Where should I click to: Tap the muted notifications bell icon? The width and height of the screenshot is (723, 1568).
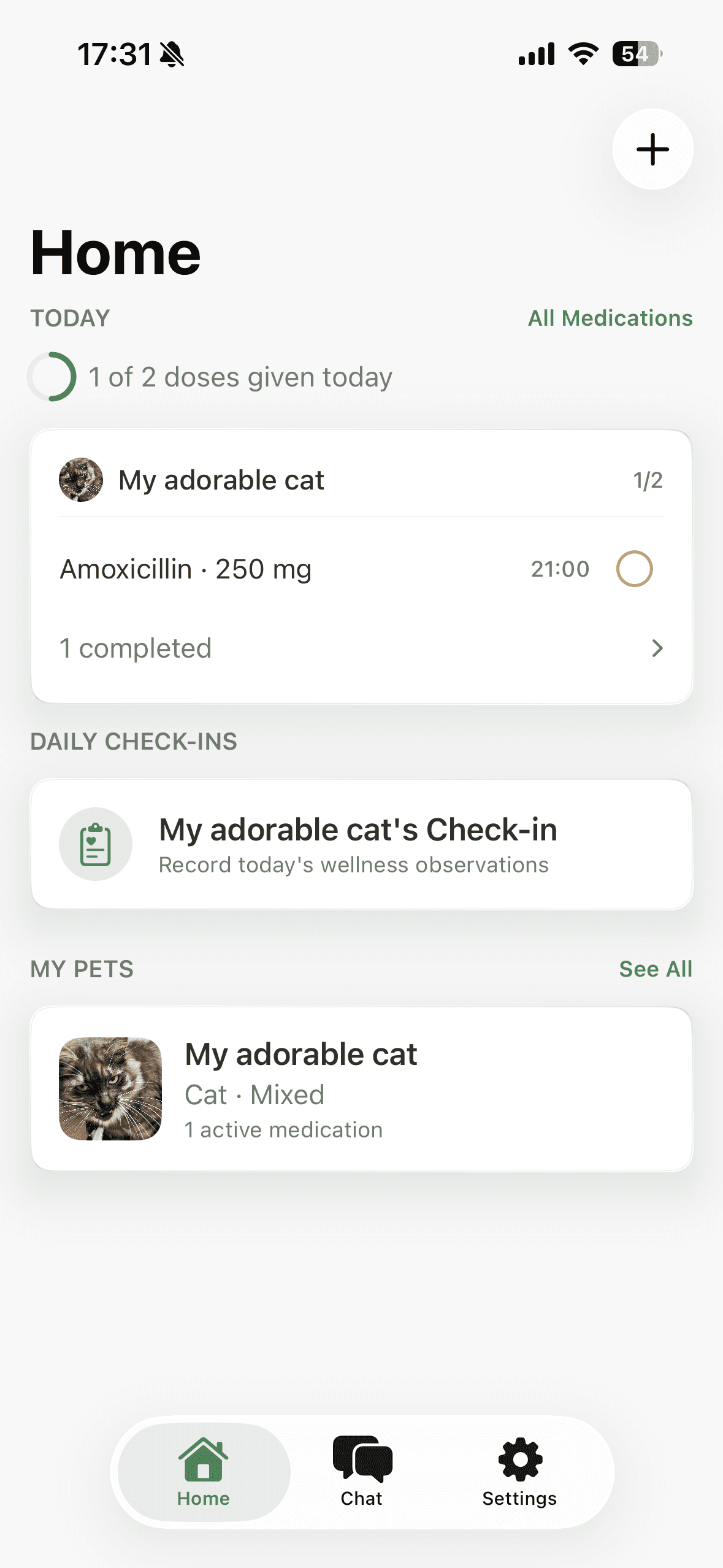tap(170, 54)
